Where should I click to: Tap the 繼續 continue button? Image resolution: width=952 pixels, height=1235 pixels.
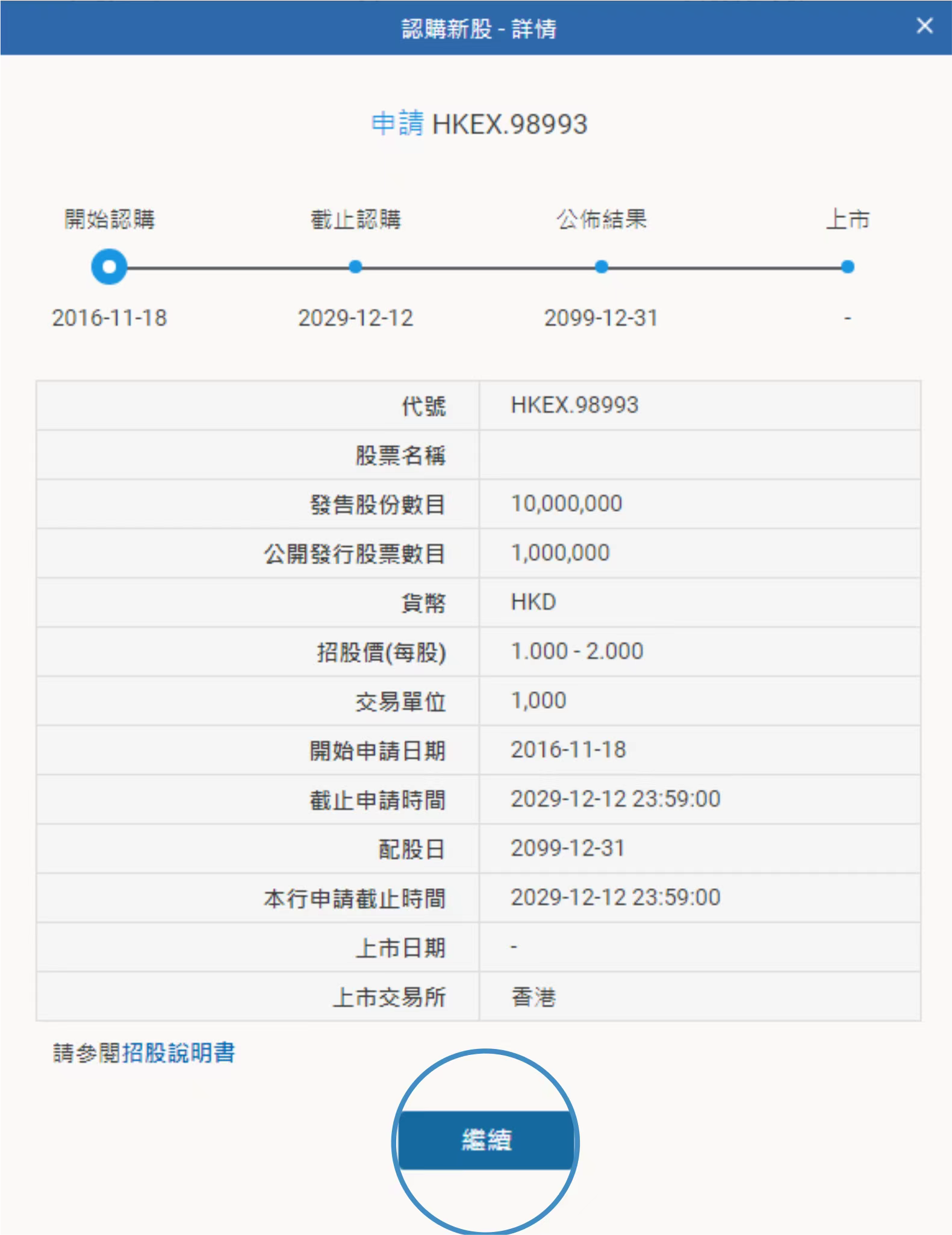(486, 1140)
